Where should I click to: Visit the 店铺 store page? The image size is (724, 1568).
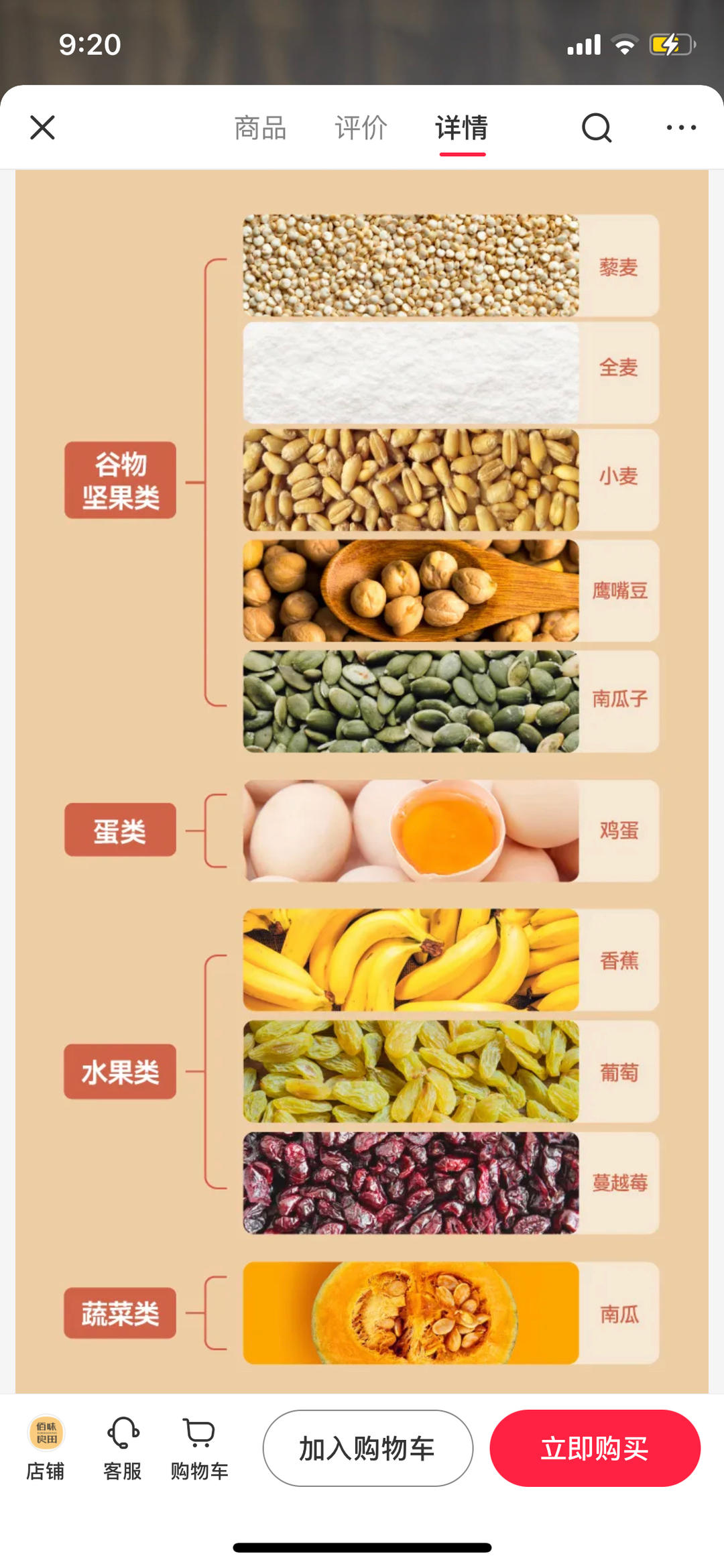click(46, 1448)
